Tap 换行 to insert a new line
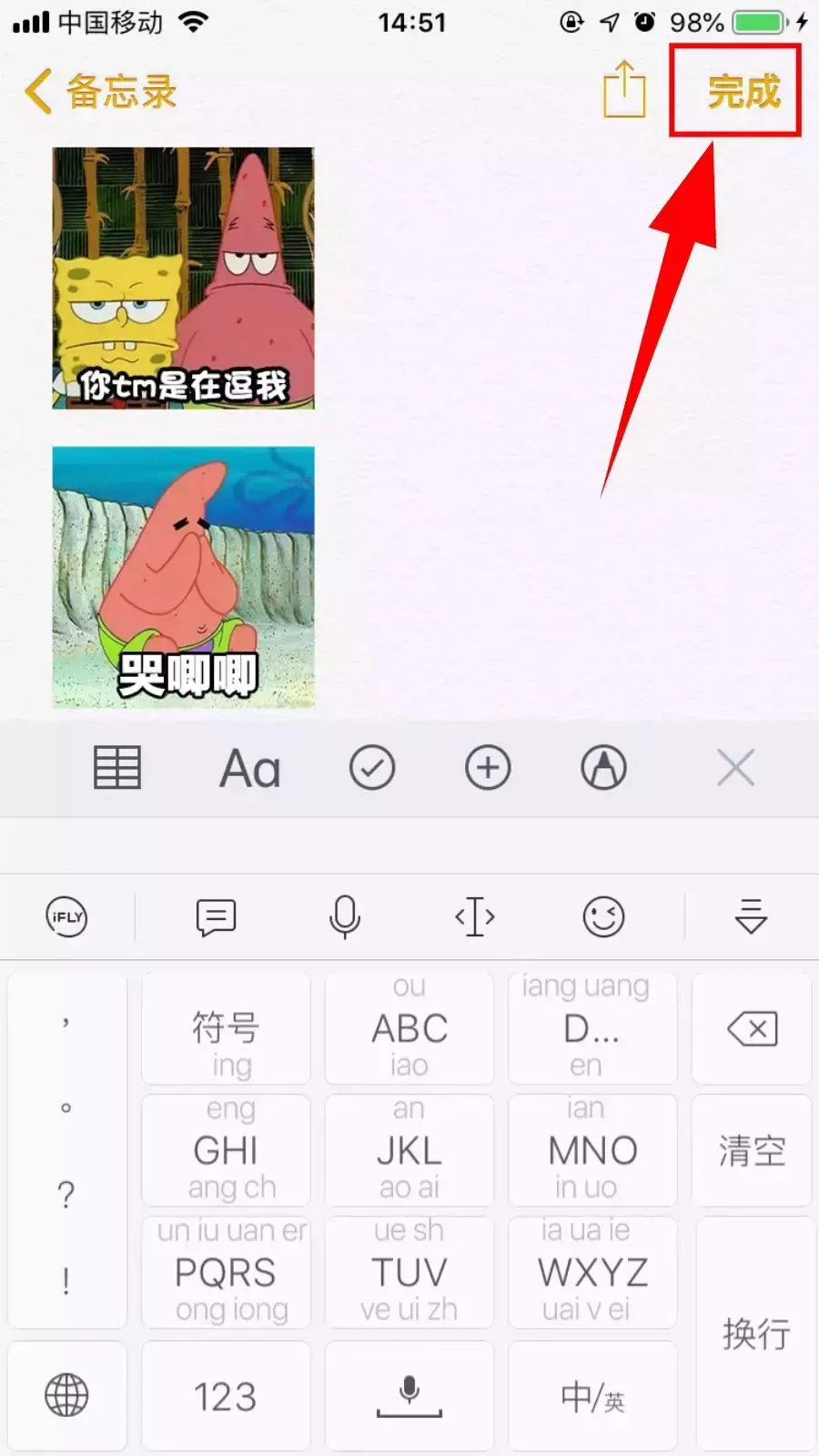The width and height of the screenshot is (819, 1456). [755, 1333]
